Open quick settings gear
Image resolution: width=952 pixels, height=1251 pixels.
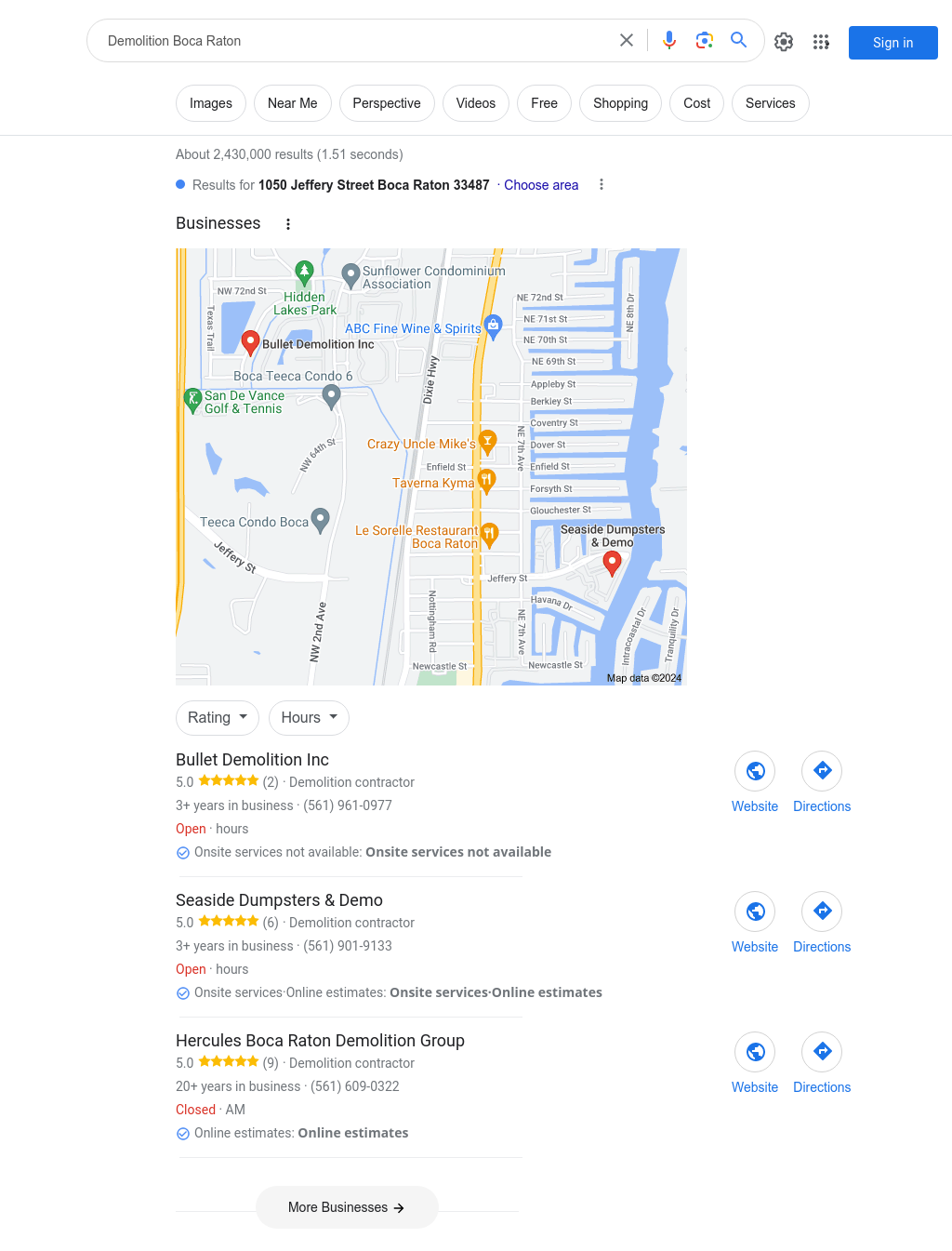pyautogui.click(x=784, y=42)
